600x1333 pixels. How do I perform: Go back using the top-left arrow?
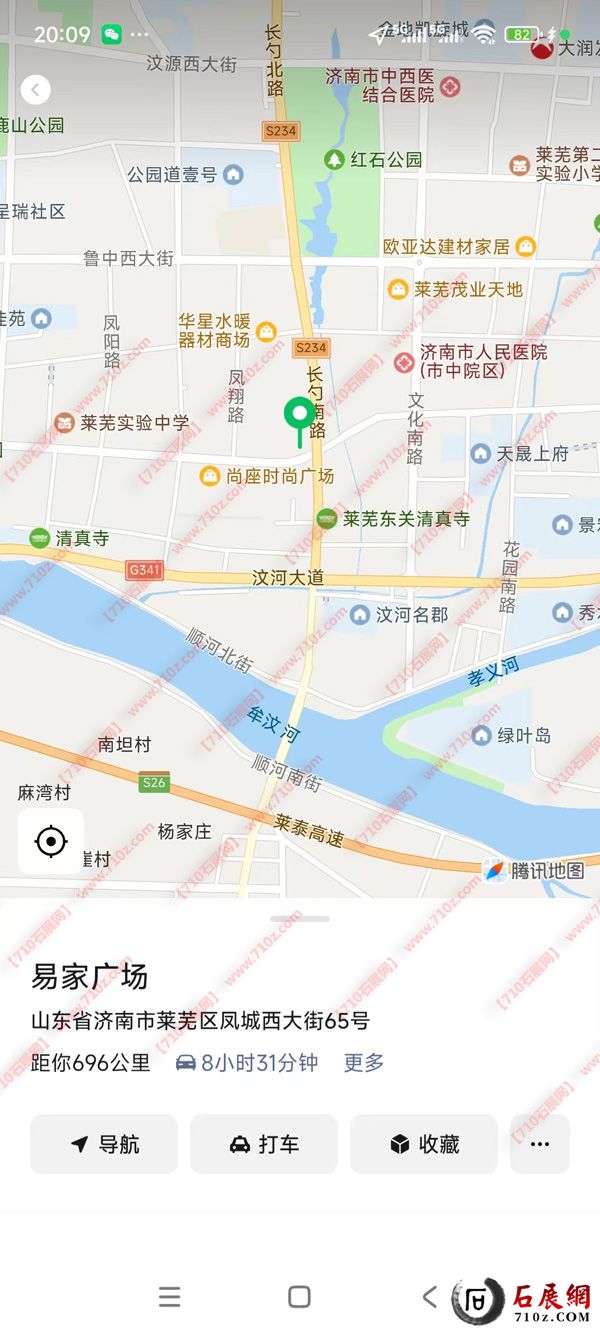click(36, 90)
